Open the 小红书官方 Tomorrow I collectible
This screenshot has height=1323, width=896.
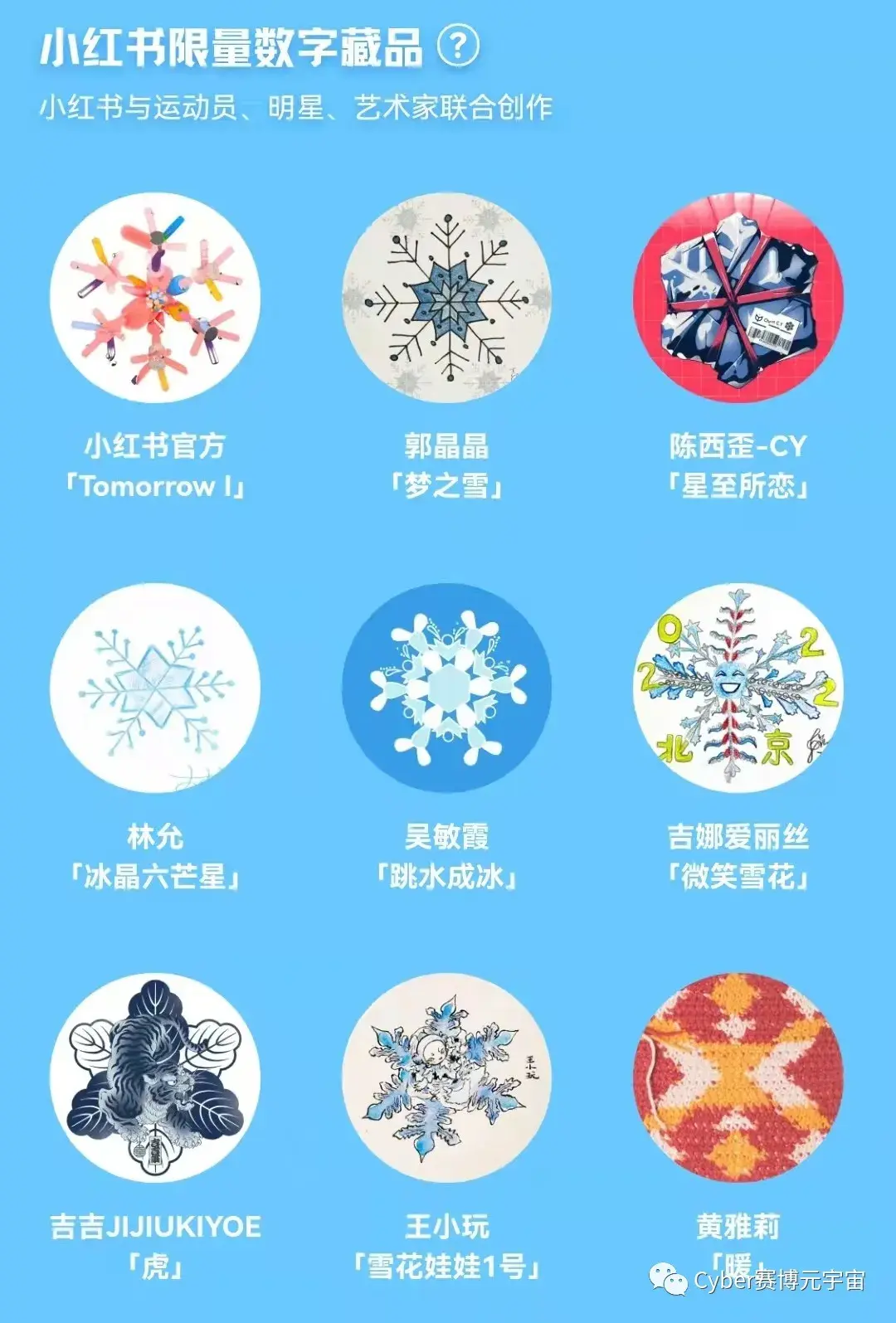(x=155, y=299)
